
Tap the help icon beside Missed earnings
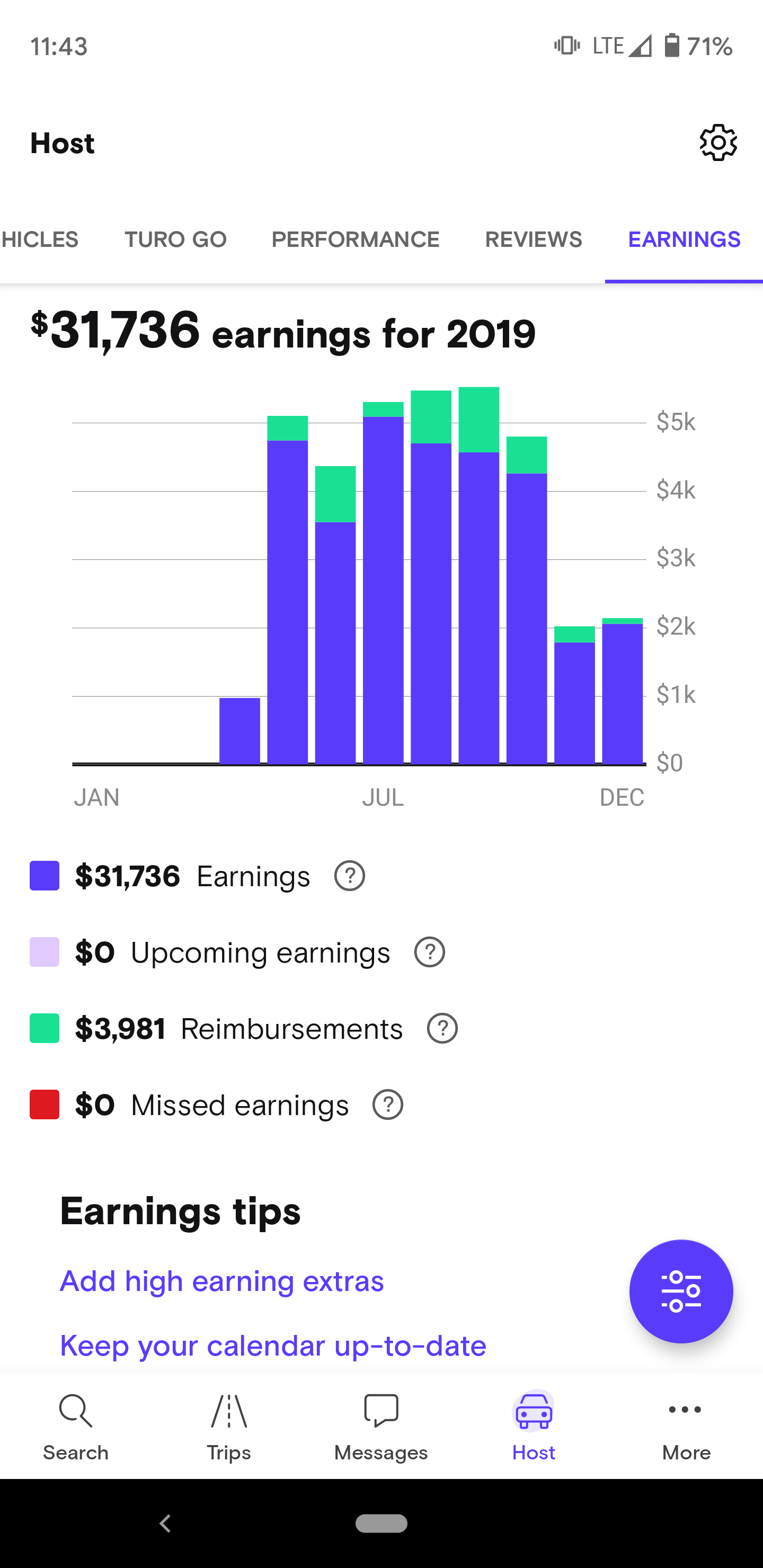[387, 1104]
